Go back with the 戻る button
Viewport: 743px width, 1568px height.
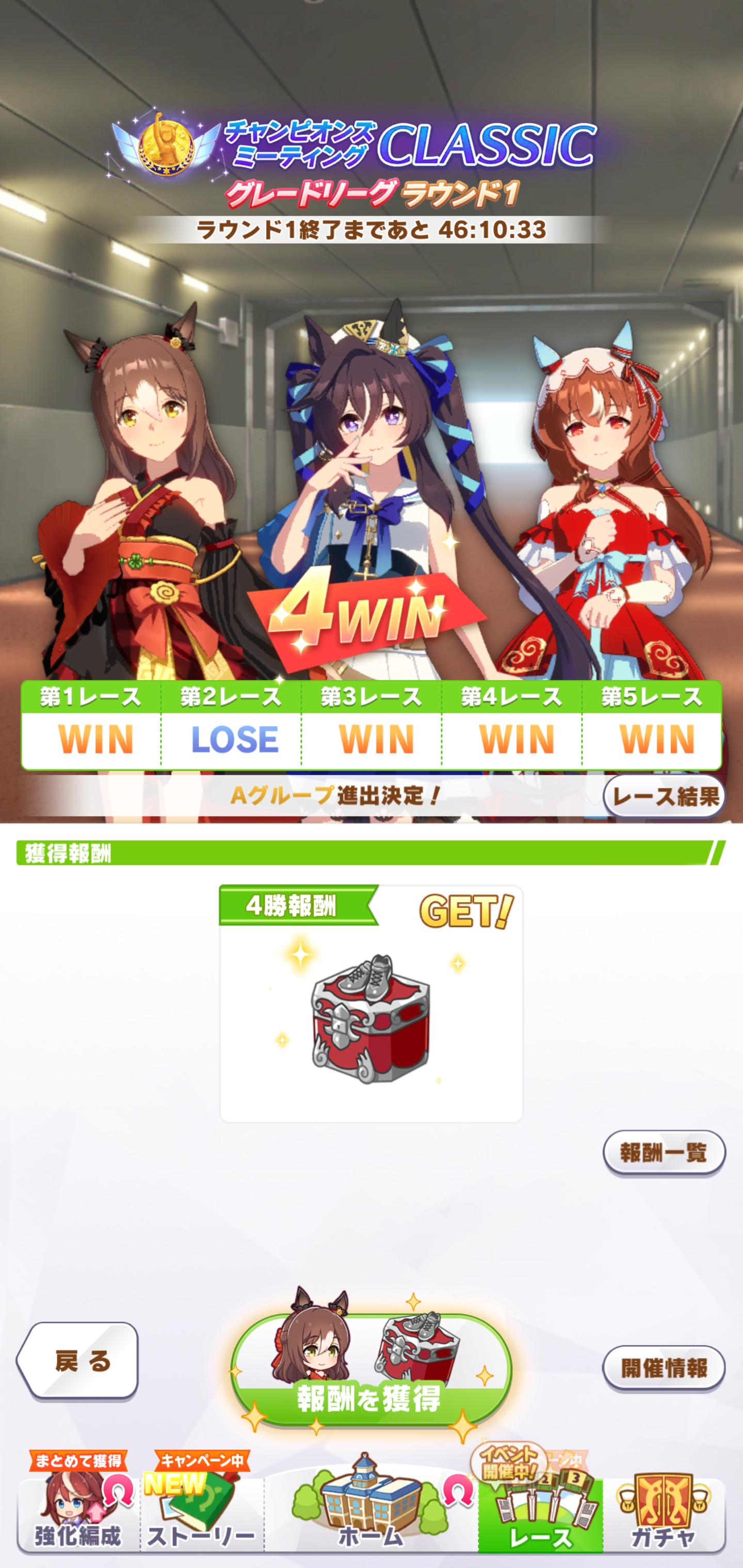coord(78,1361)
